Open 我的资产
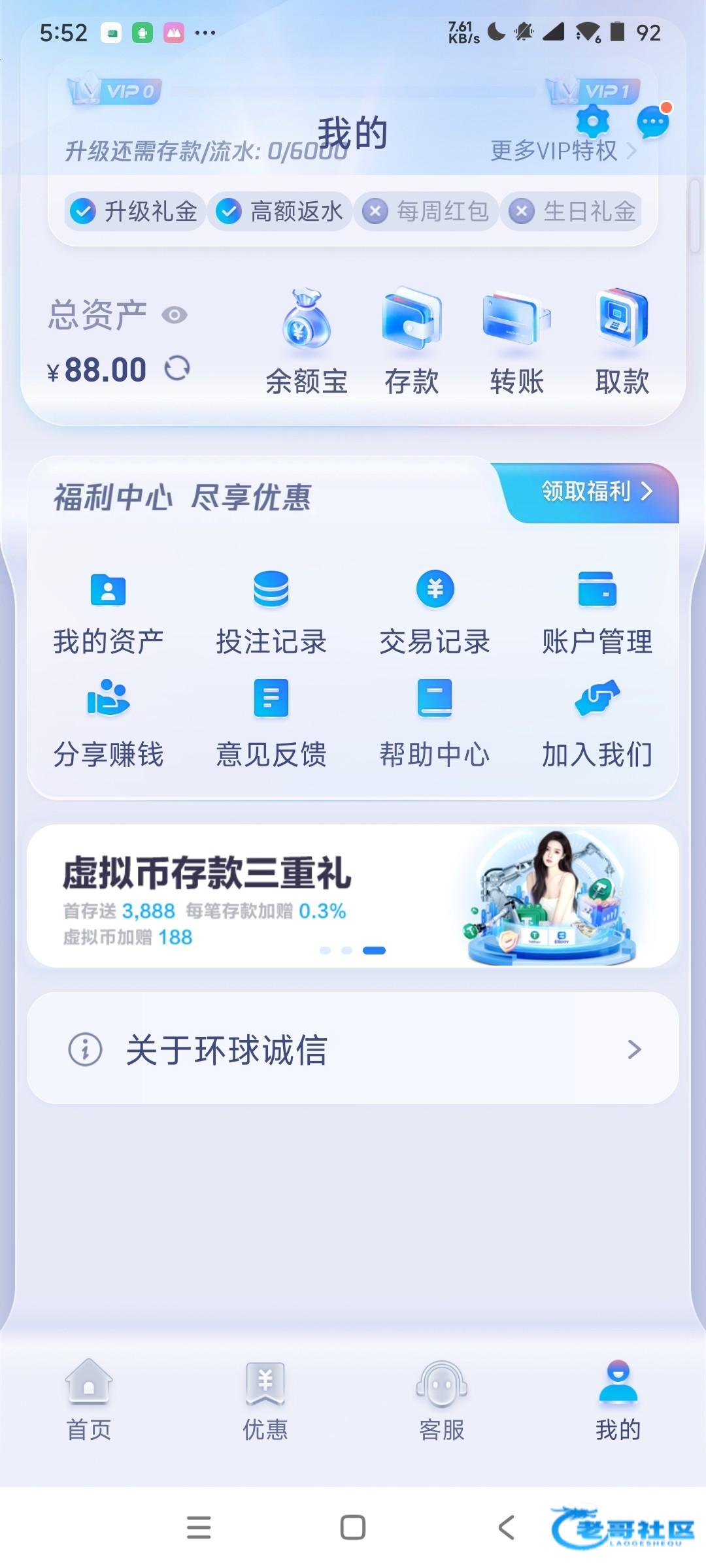Viewport: 706px width, 1568px height. pos(109,613)
